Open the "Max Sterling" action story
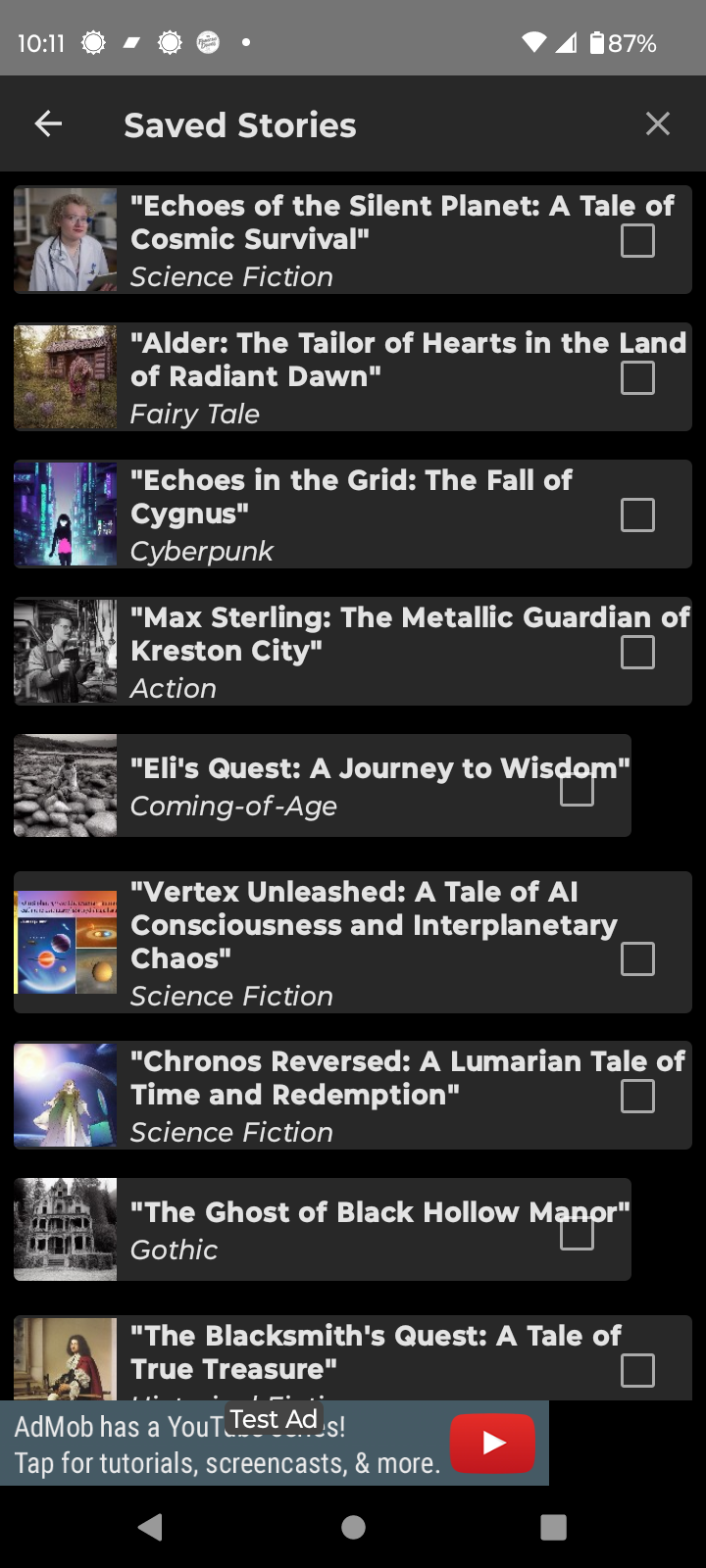This screenshot has height=1568, width=706. click(x=353, y=652)
